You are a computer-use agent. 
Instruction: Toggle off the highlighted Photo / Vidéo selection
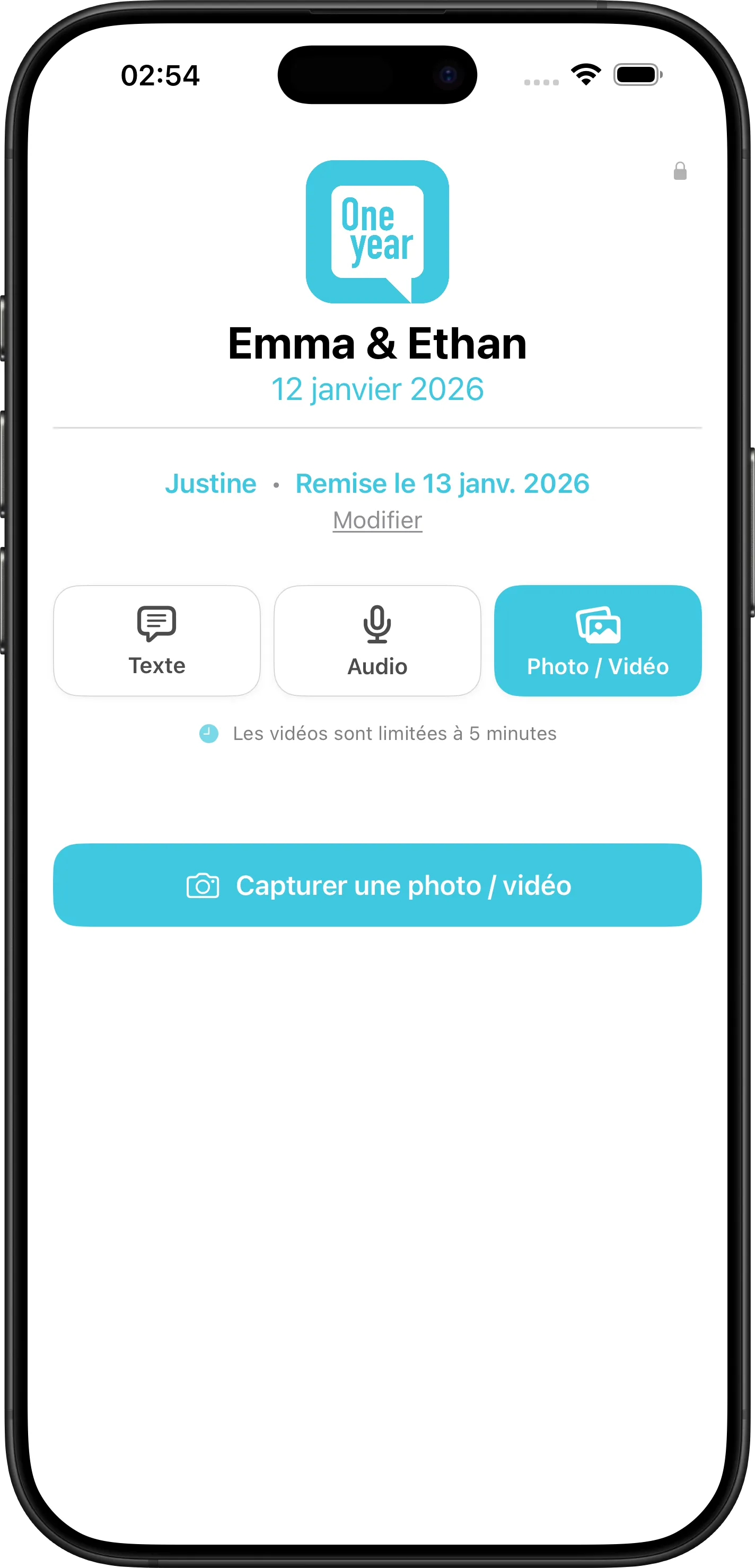click(x=598, y=640)
